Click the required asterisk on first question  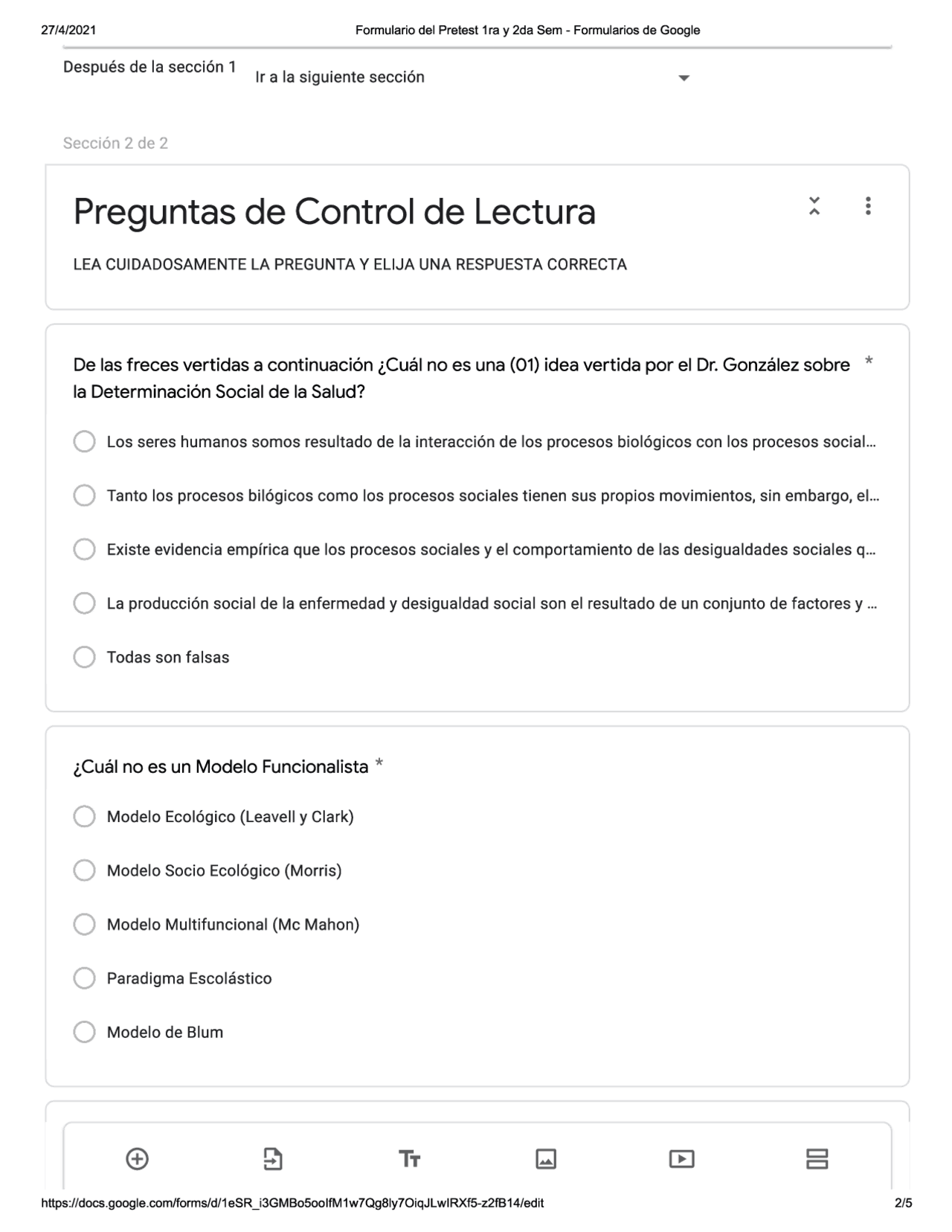(x=869, y=363)
